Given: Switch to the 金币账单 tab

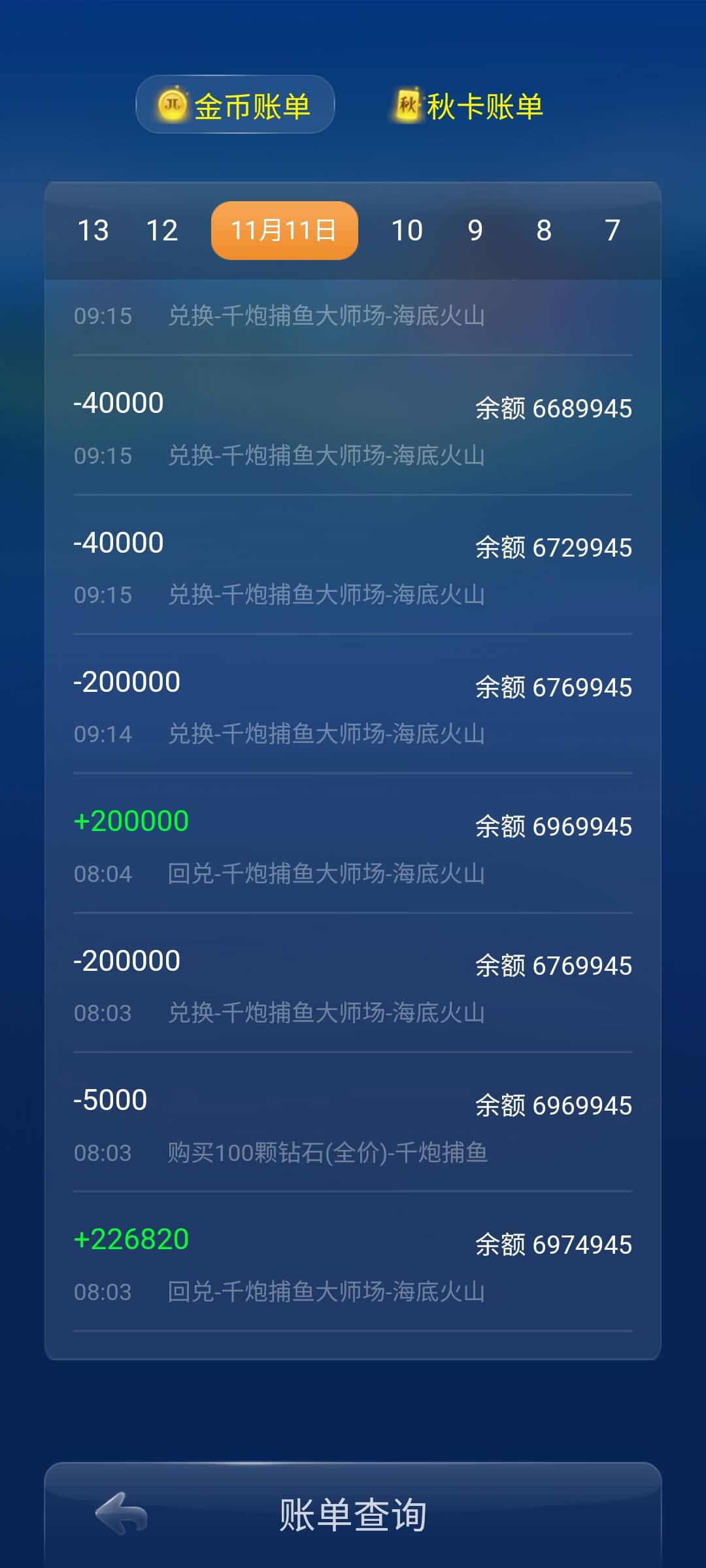Looking at the screenshot, I should point(235,105).
